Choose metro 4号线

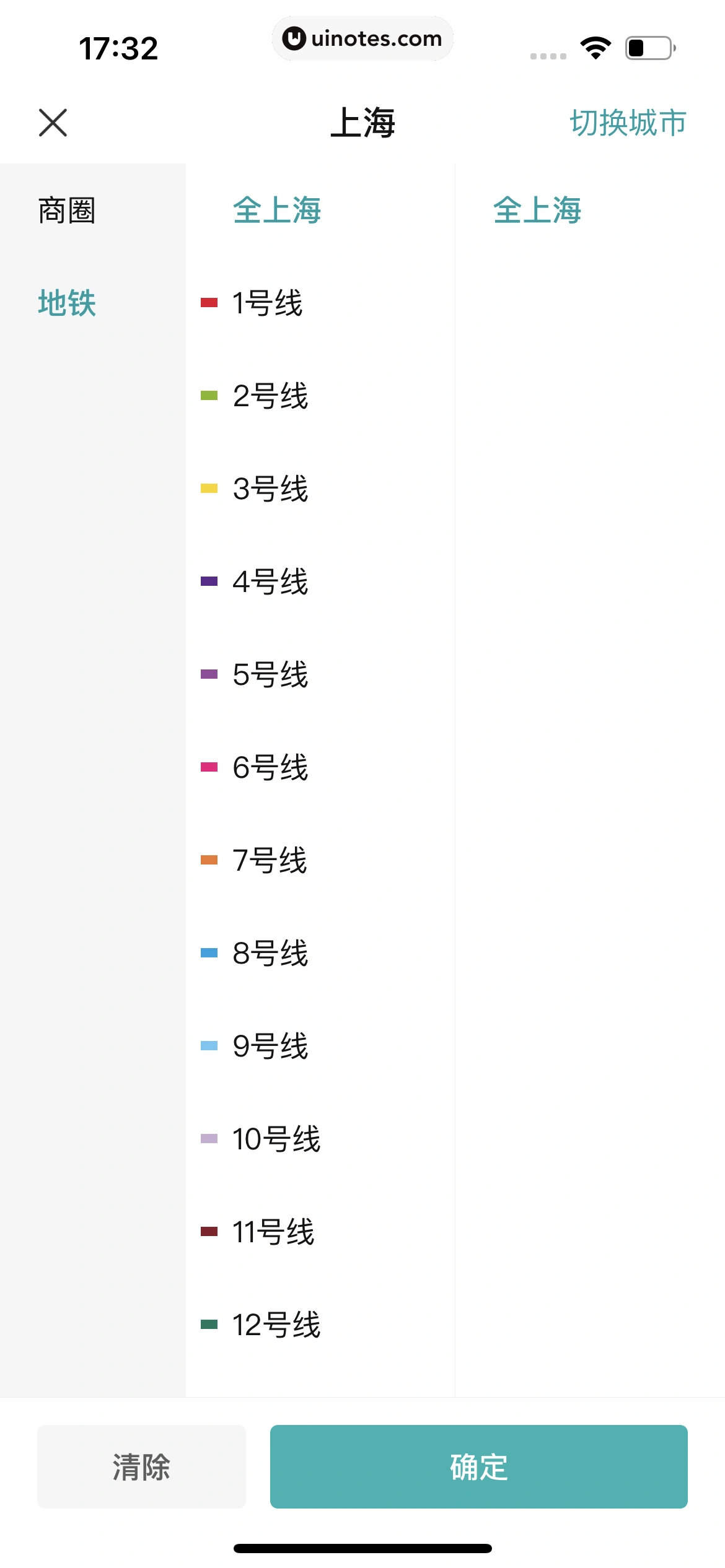click(x=320, y=581)
